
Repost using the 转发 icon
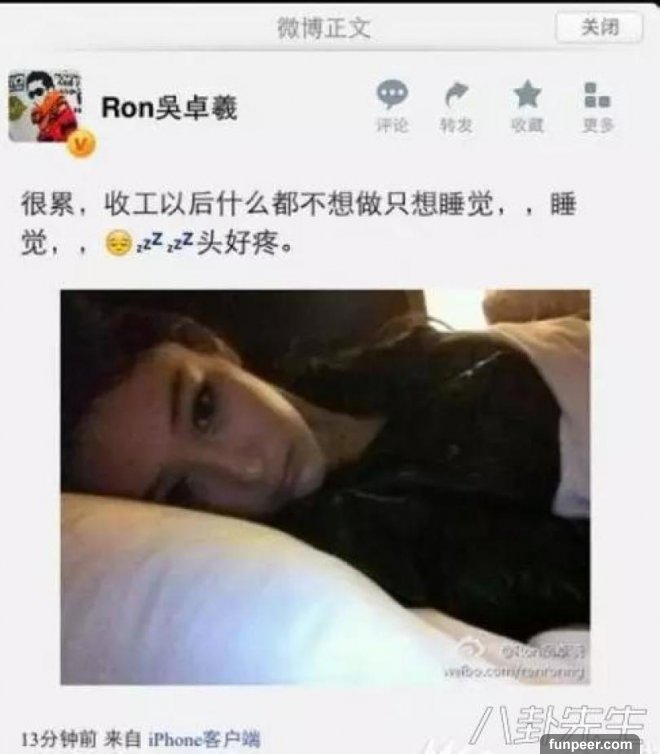(456, 104)
